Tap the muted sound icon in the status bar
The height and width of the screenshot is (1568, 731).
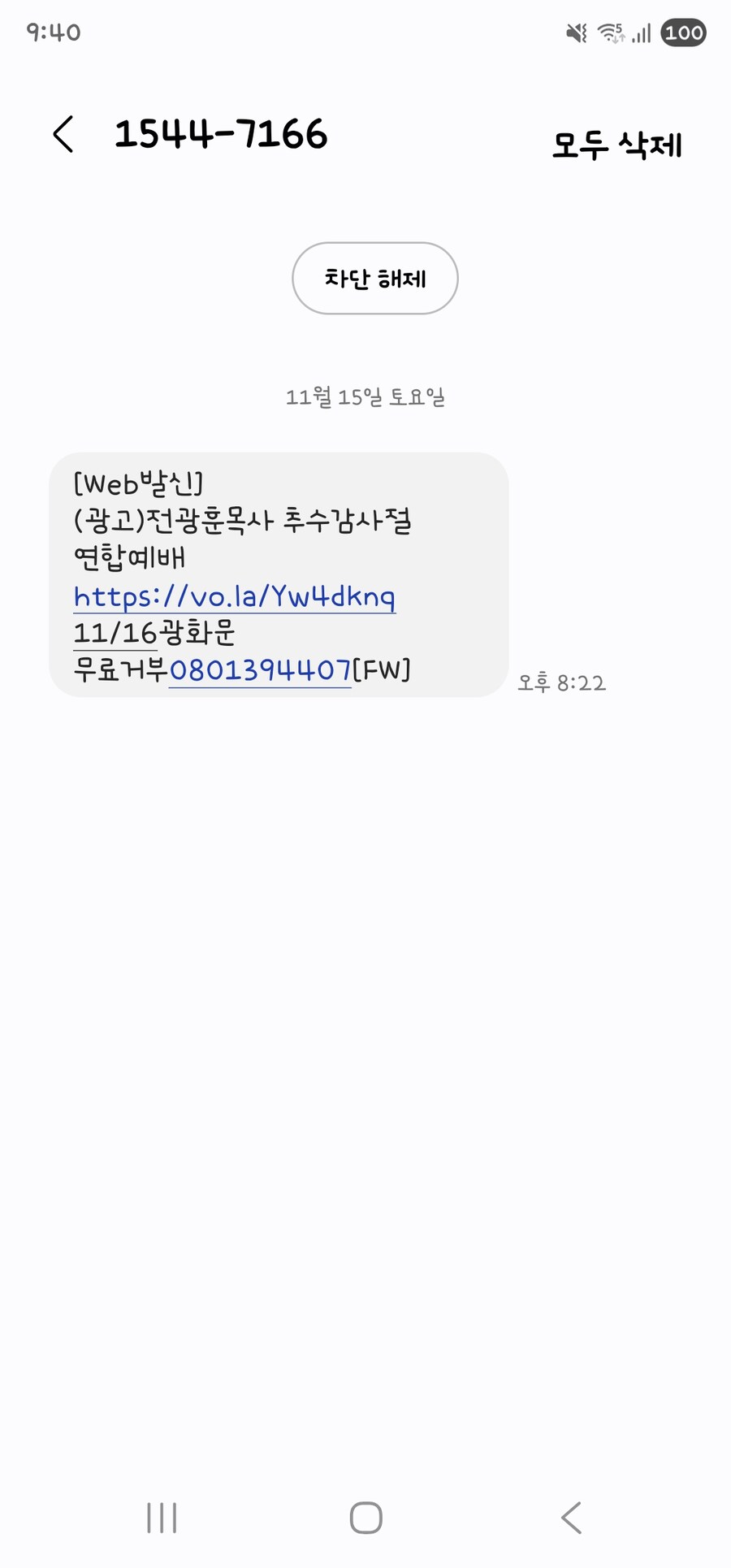pos(576,31)
